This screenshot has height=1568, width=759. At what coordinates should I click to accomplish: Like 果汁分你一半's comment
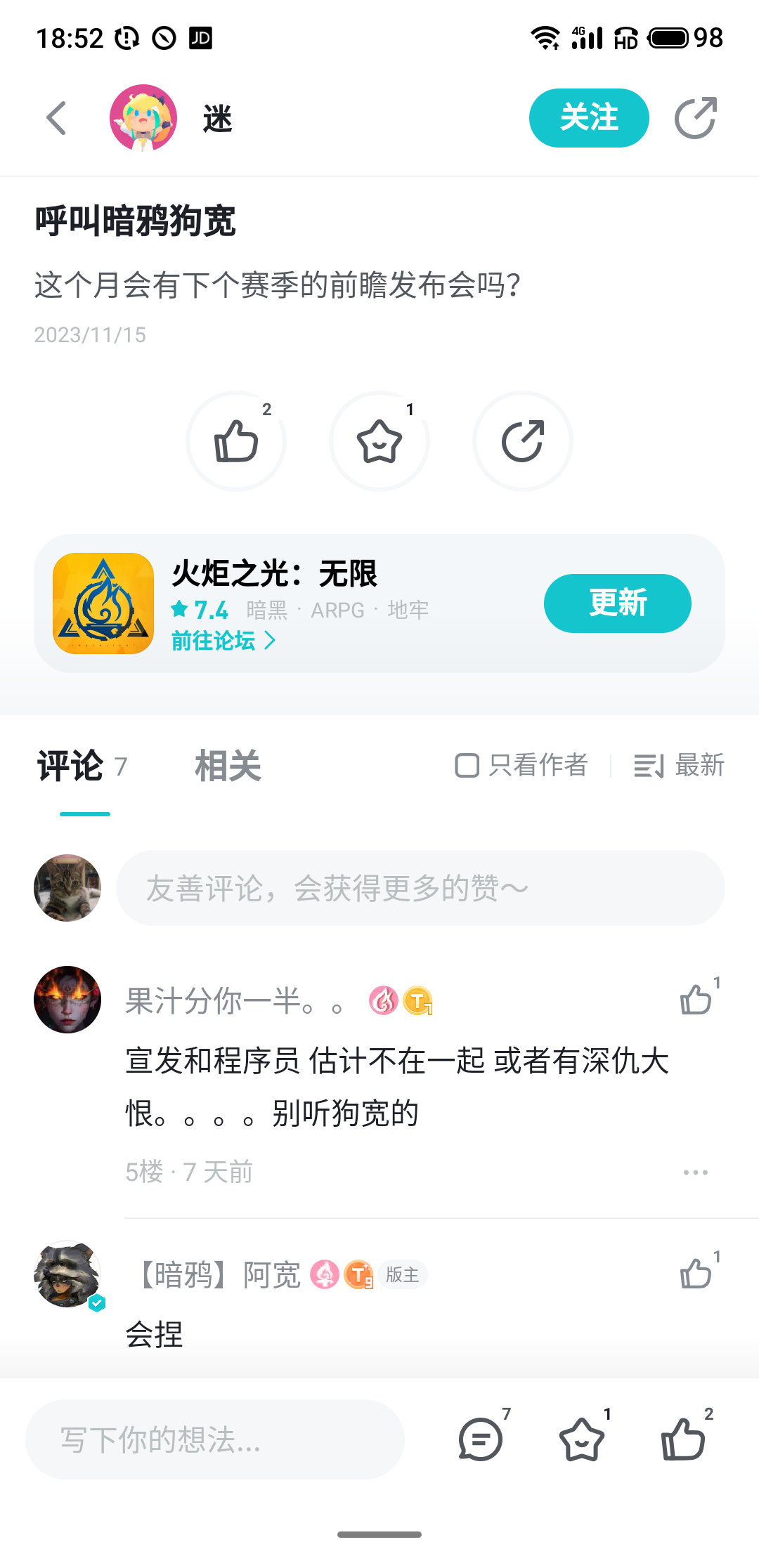[696, 999]
